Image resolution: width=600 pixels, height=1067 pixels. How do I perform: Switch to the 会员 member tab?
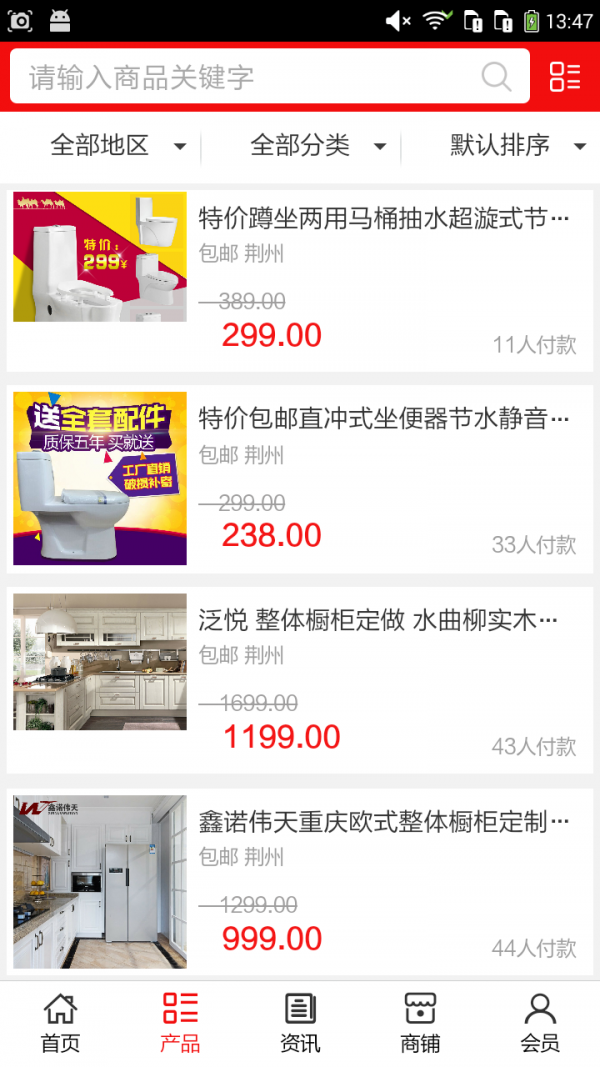tap(540, 1023)
